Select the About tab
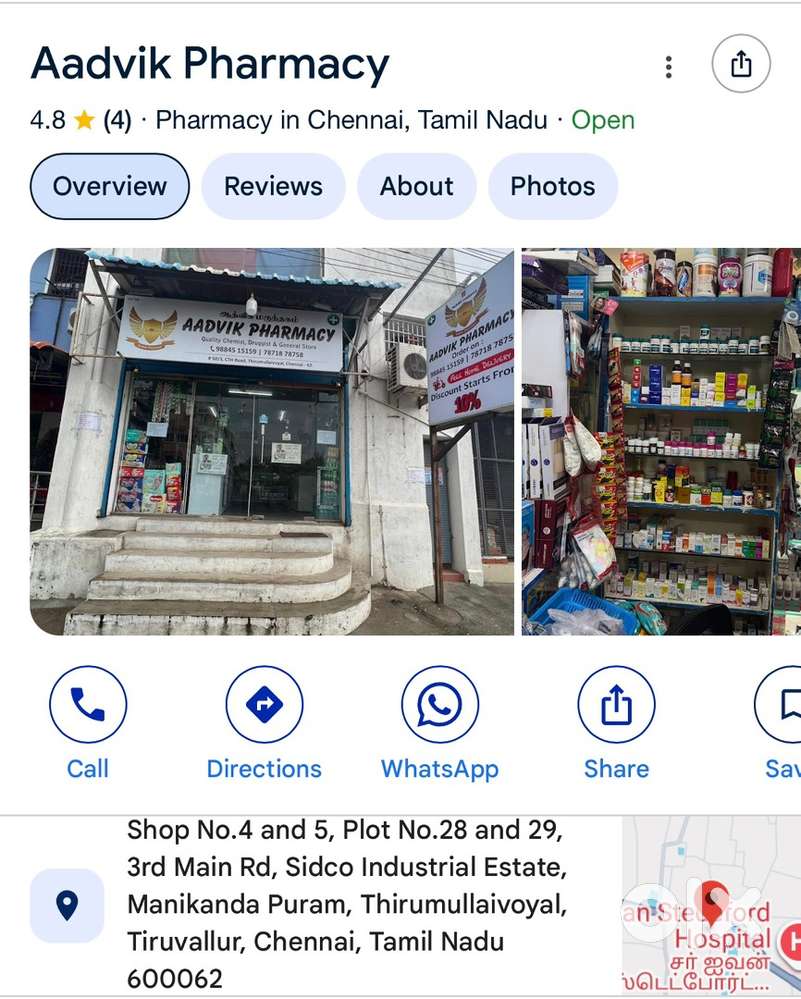The height and width of the screenshot is (999, 801). (416, 186)
